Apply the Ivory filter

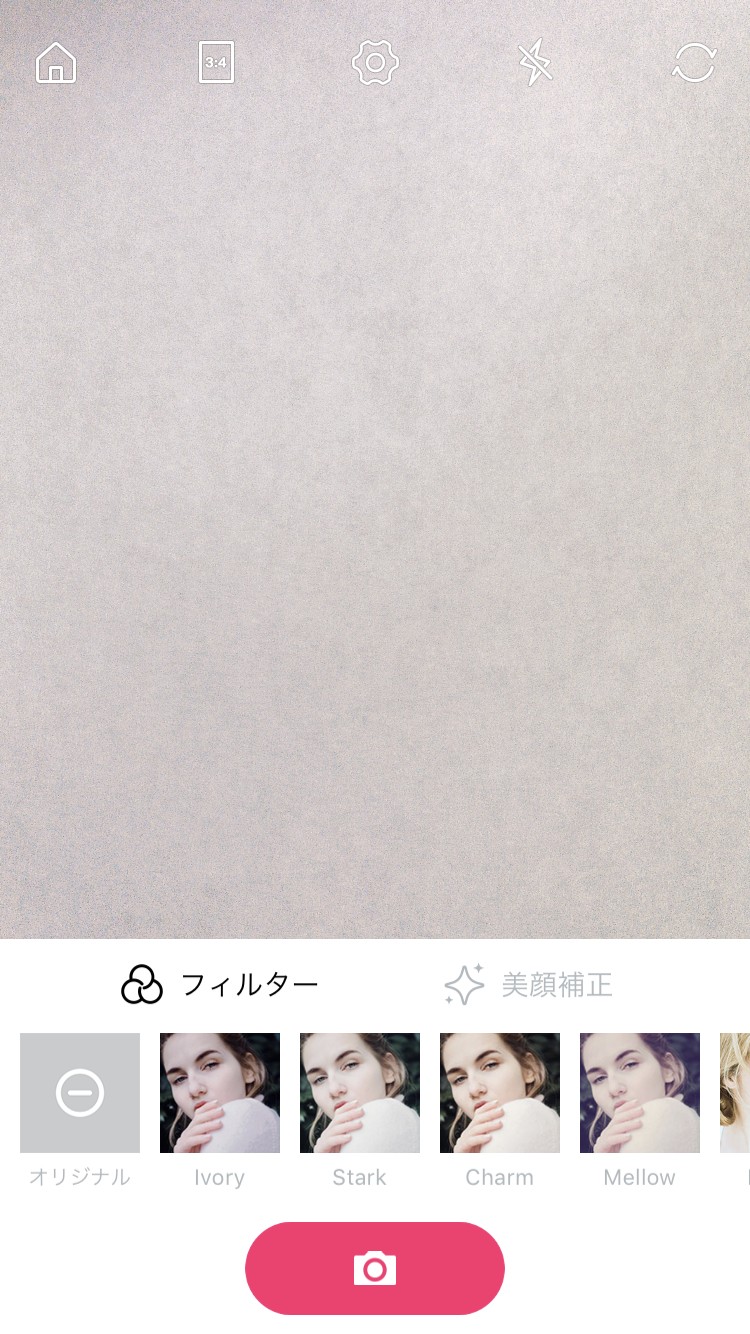(x=220, y=1093)
